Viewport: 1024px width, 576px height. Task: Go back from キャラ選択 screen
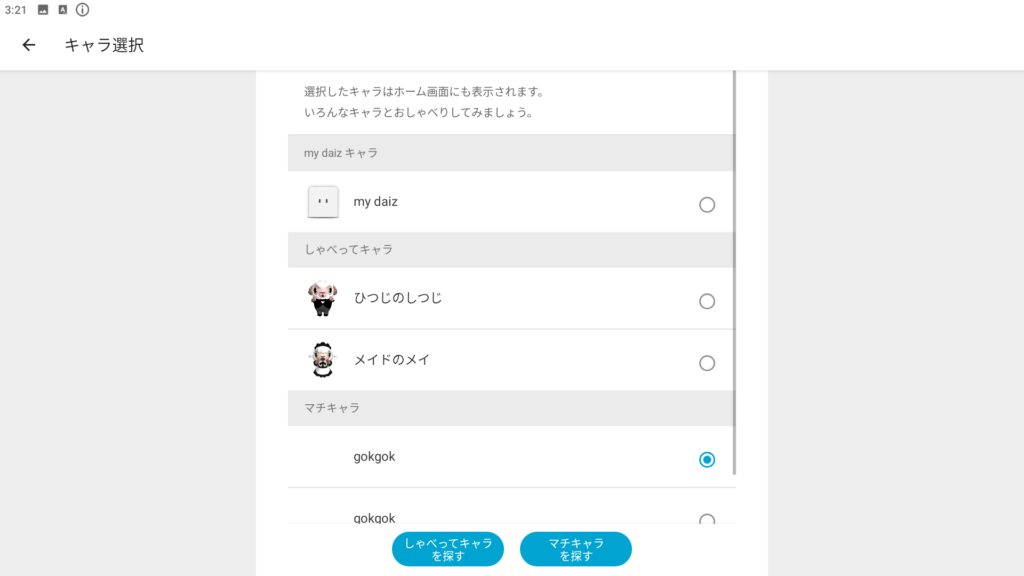click(29, 45)
